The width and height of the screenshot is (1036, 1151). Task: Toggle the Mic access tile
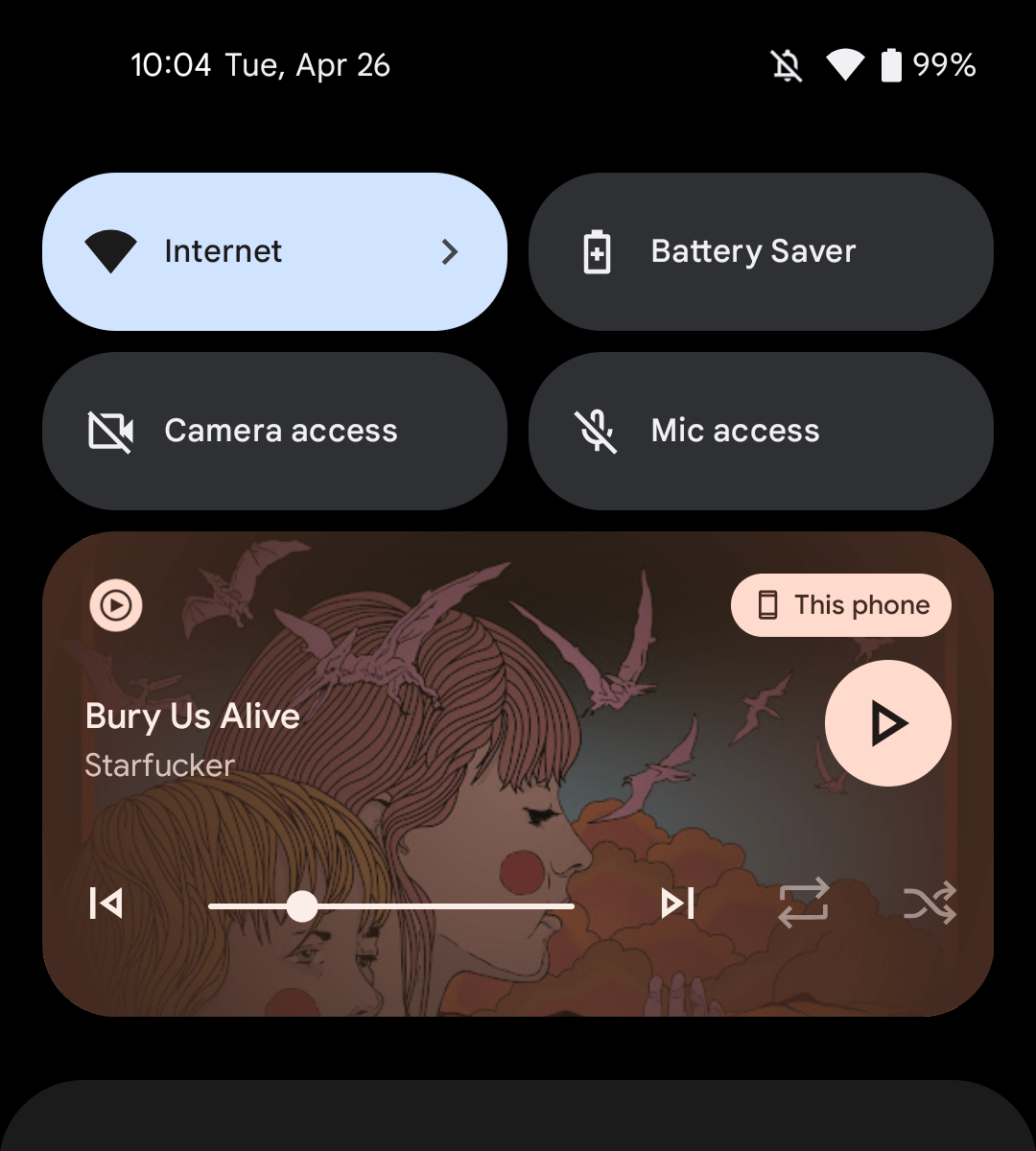click(x=761, y=431)
